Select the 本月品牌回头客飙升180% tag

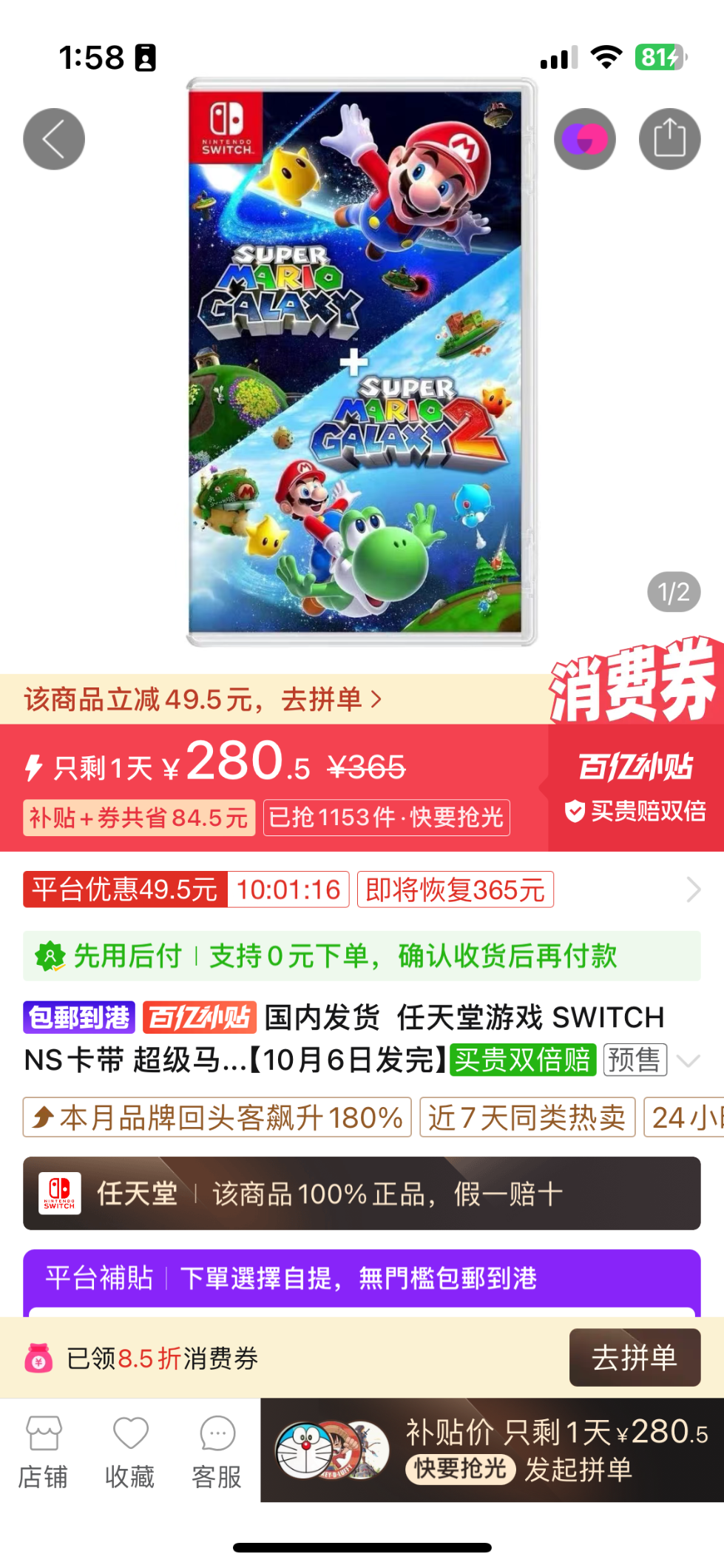pyautogui.click(x=217, y=1117)
